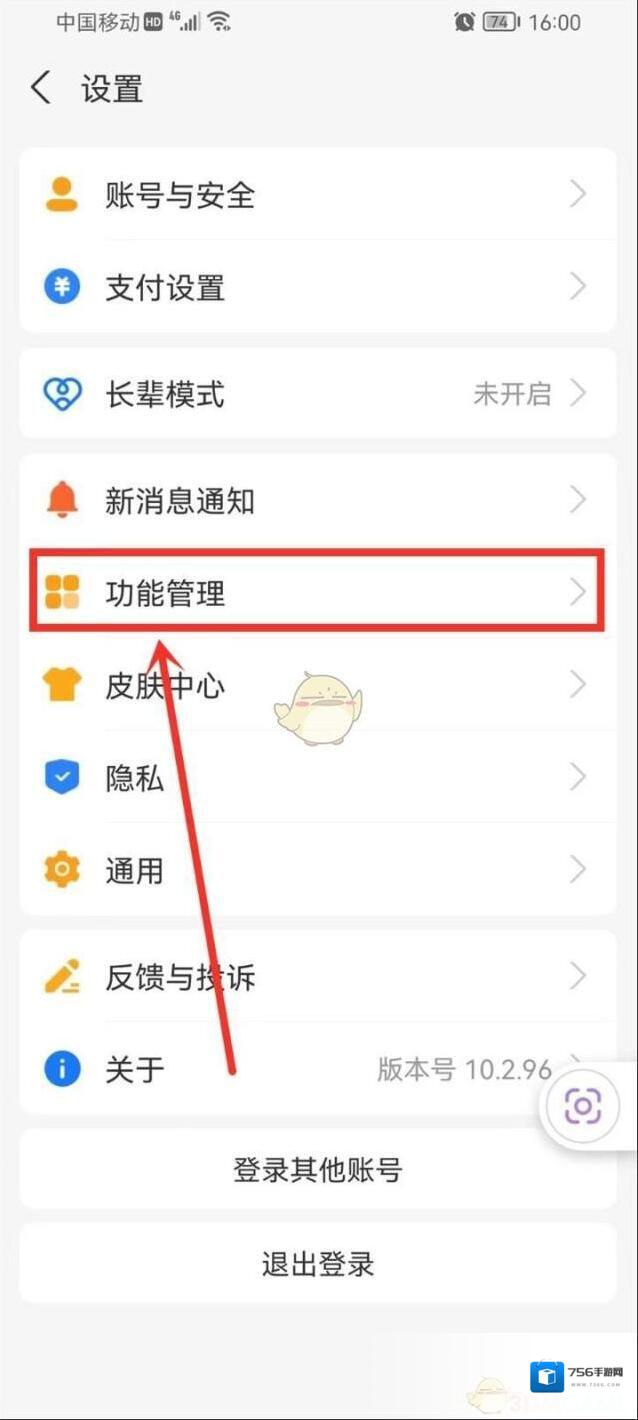The image size is (638, 1420).
Task: Tap 退出登录 to log out
Action: pyautogui.click(x=317, y=1263)
